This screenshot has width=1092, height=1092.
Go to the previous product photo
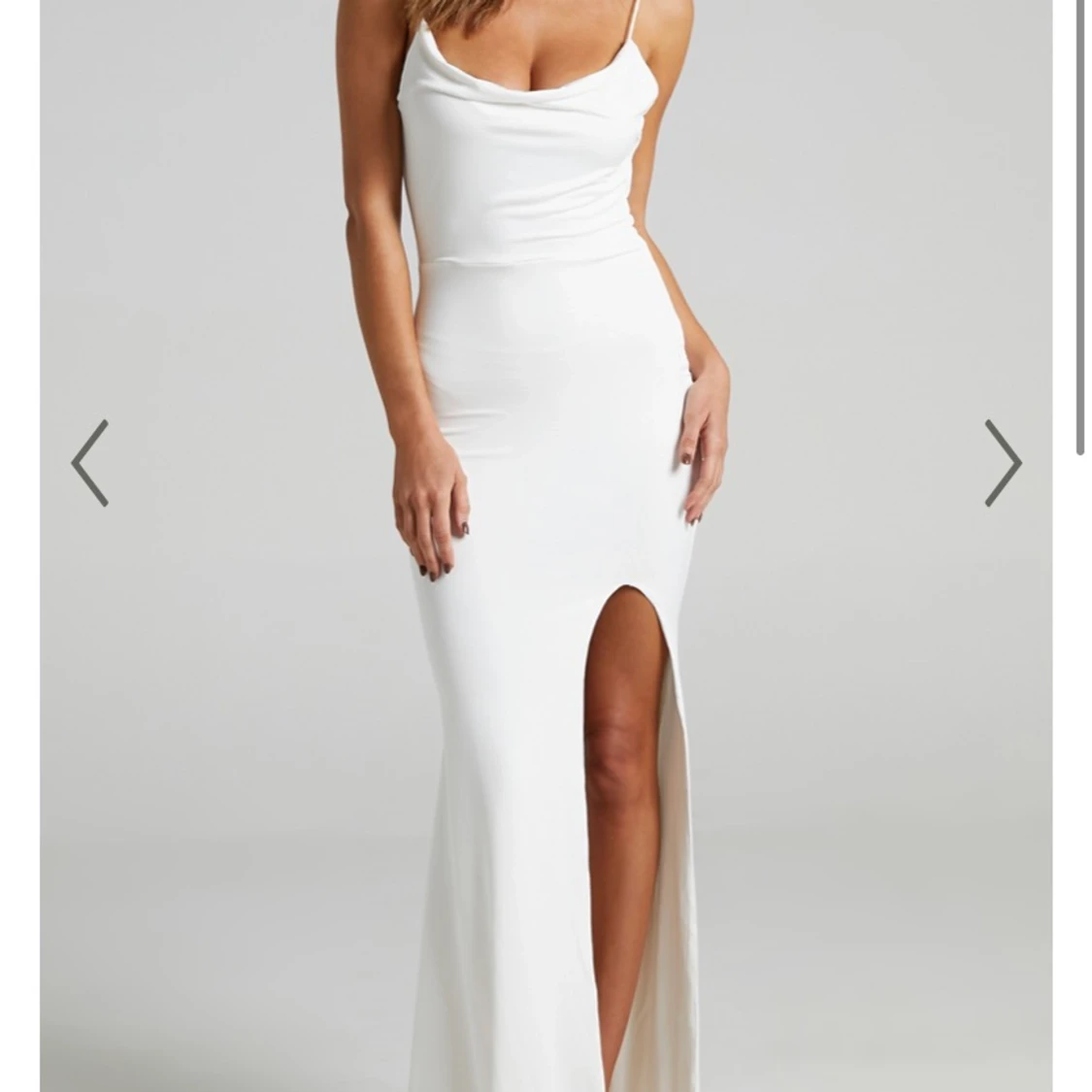tap(90, 463)
